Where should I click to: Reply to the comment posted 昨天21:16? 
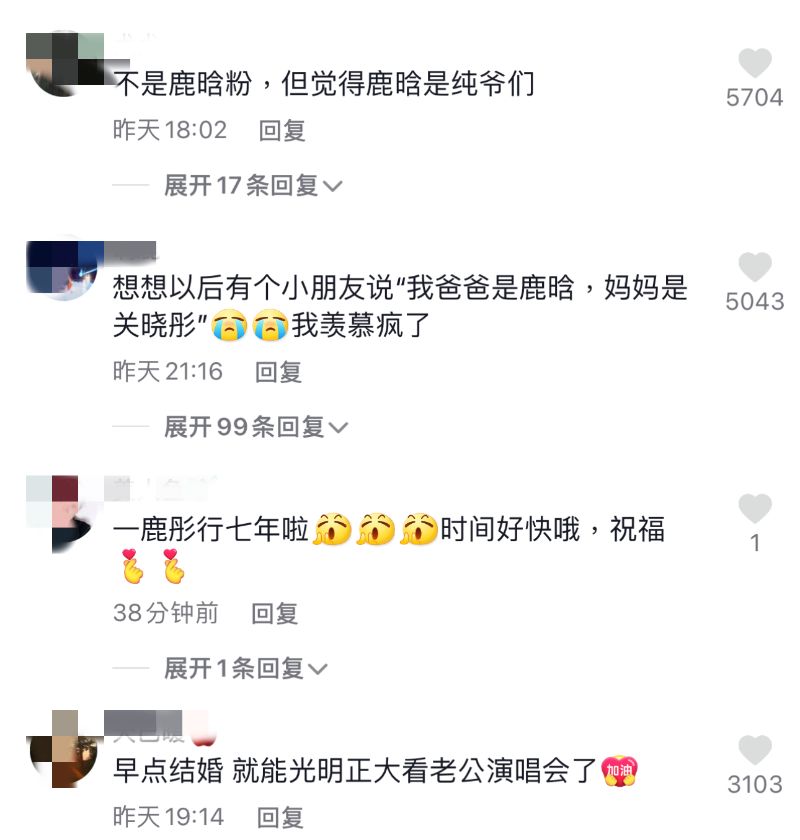point(278,372)
